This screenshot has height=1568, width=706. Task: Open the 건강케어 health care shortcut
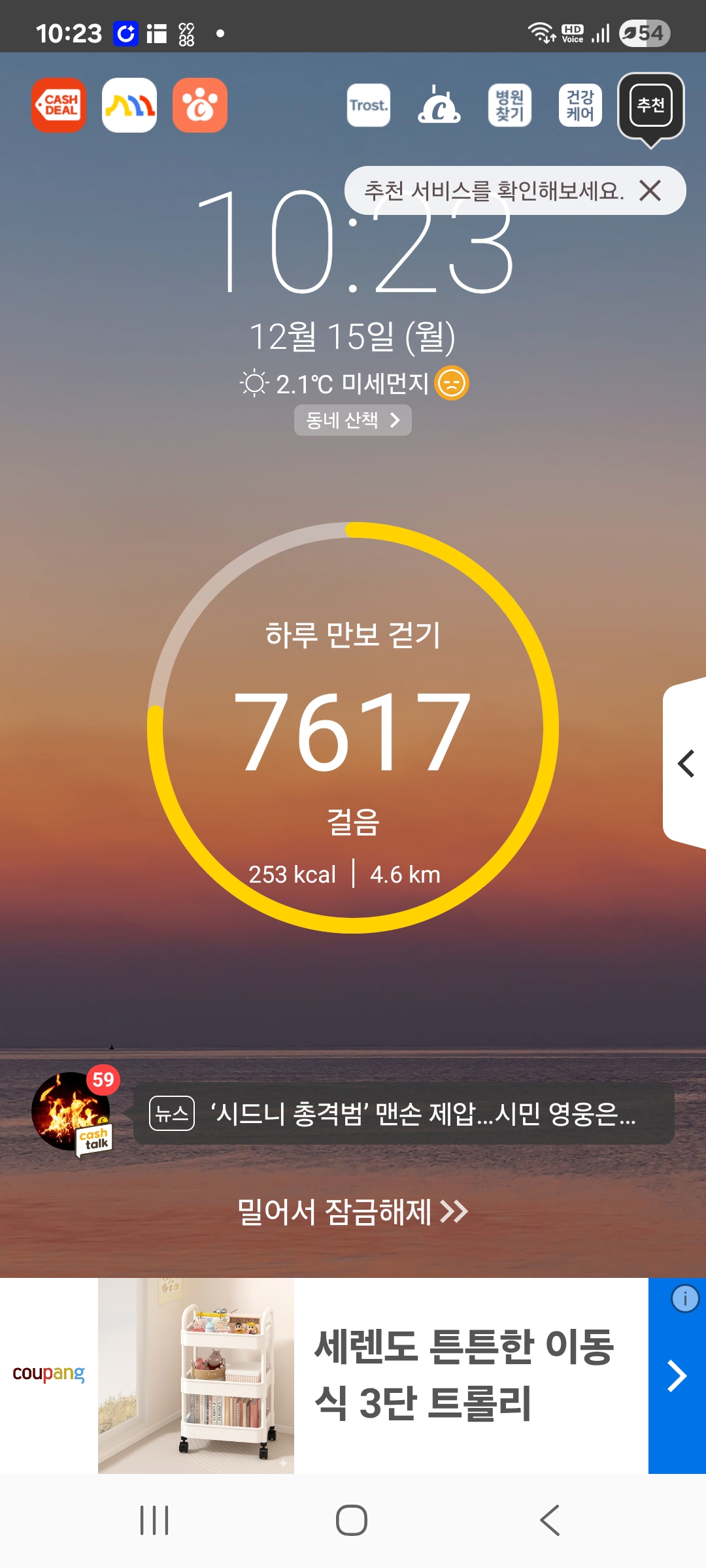(x=580, y=105)
